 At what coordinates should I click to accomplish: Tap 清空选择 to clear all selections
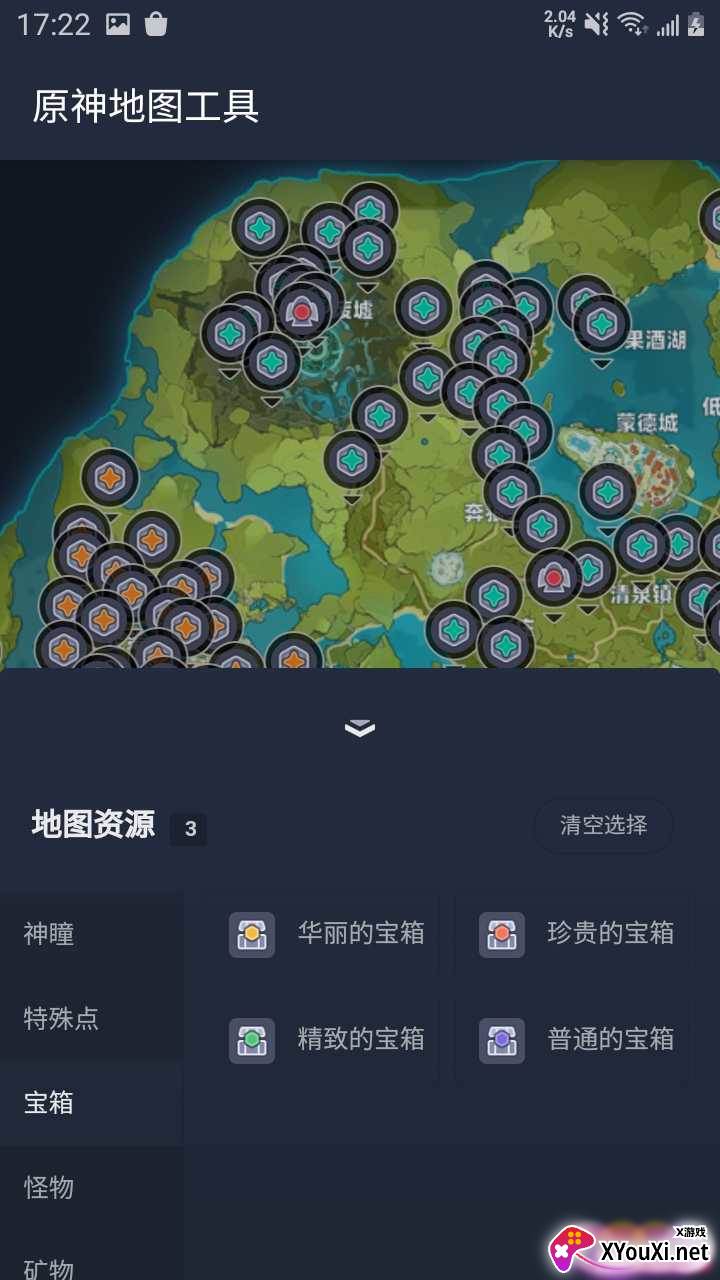point(603,825)
